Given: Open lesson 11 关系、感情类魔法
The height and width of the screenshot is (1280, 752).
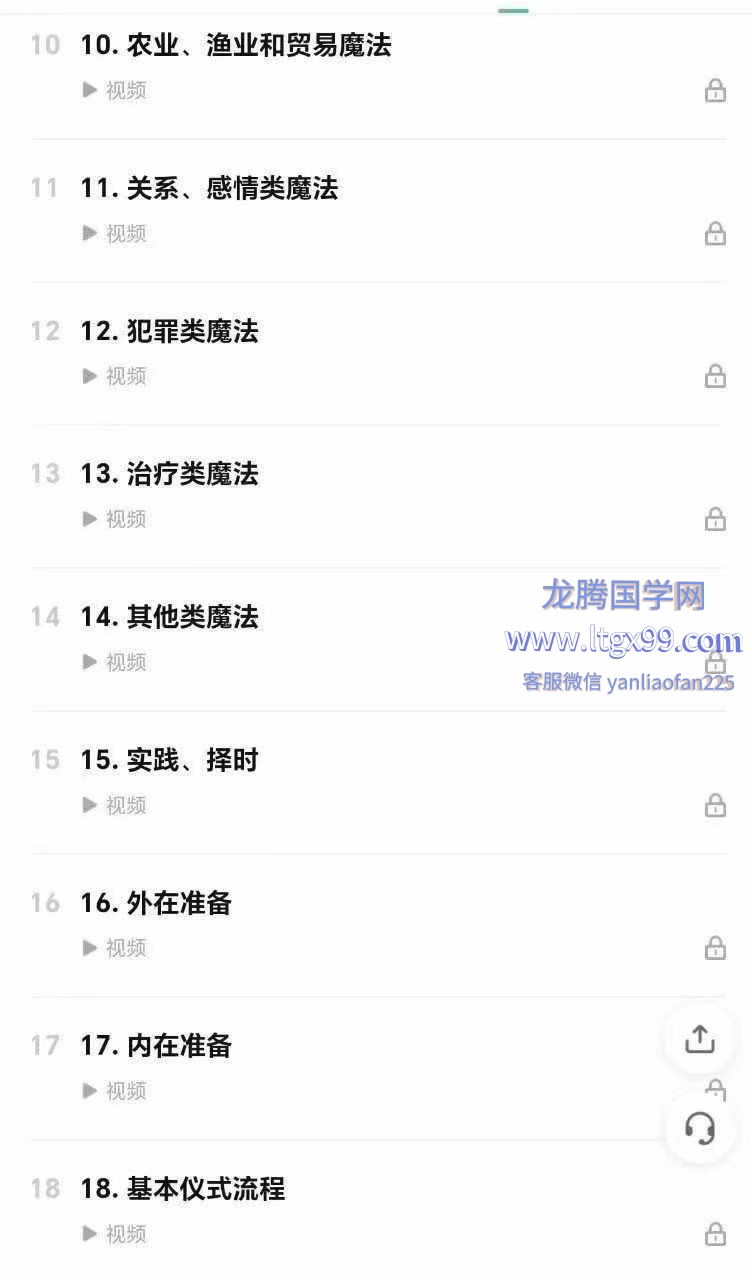Looking at the screenshot, I should point(209,189).
